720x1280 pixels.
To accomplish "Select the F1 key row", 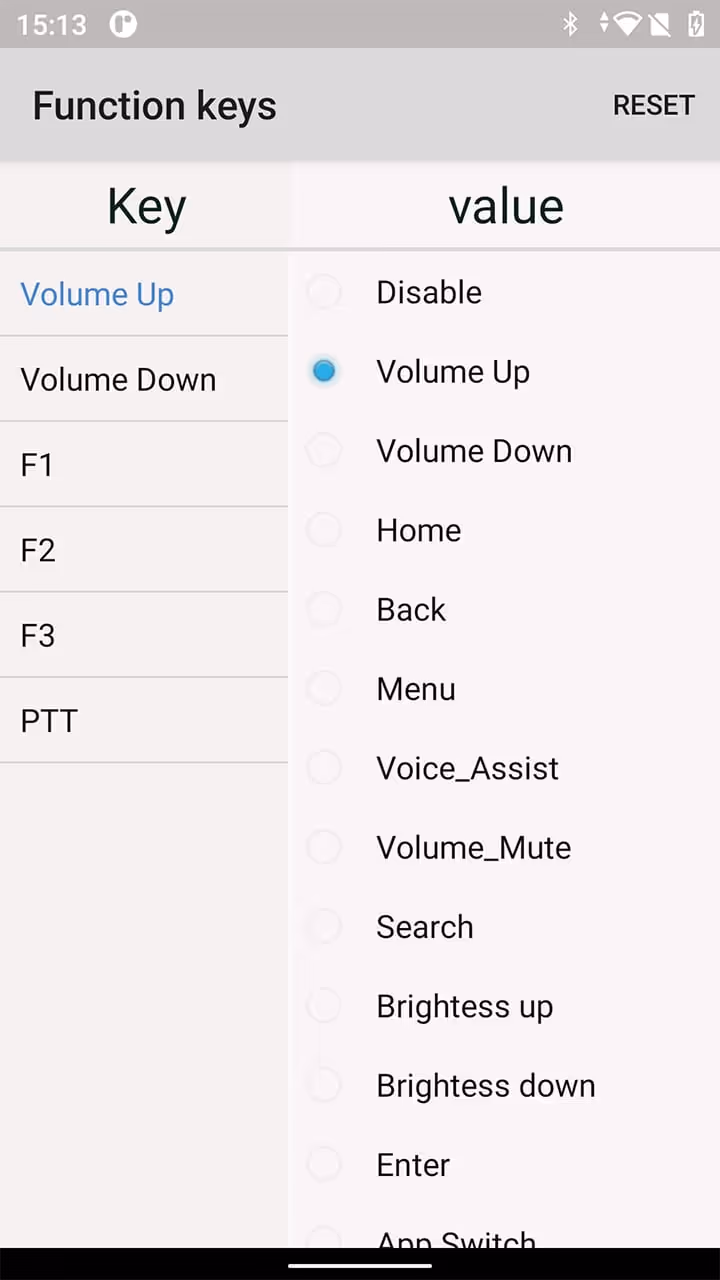I will click(x=144, y=464).
